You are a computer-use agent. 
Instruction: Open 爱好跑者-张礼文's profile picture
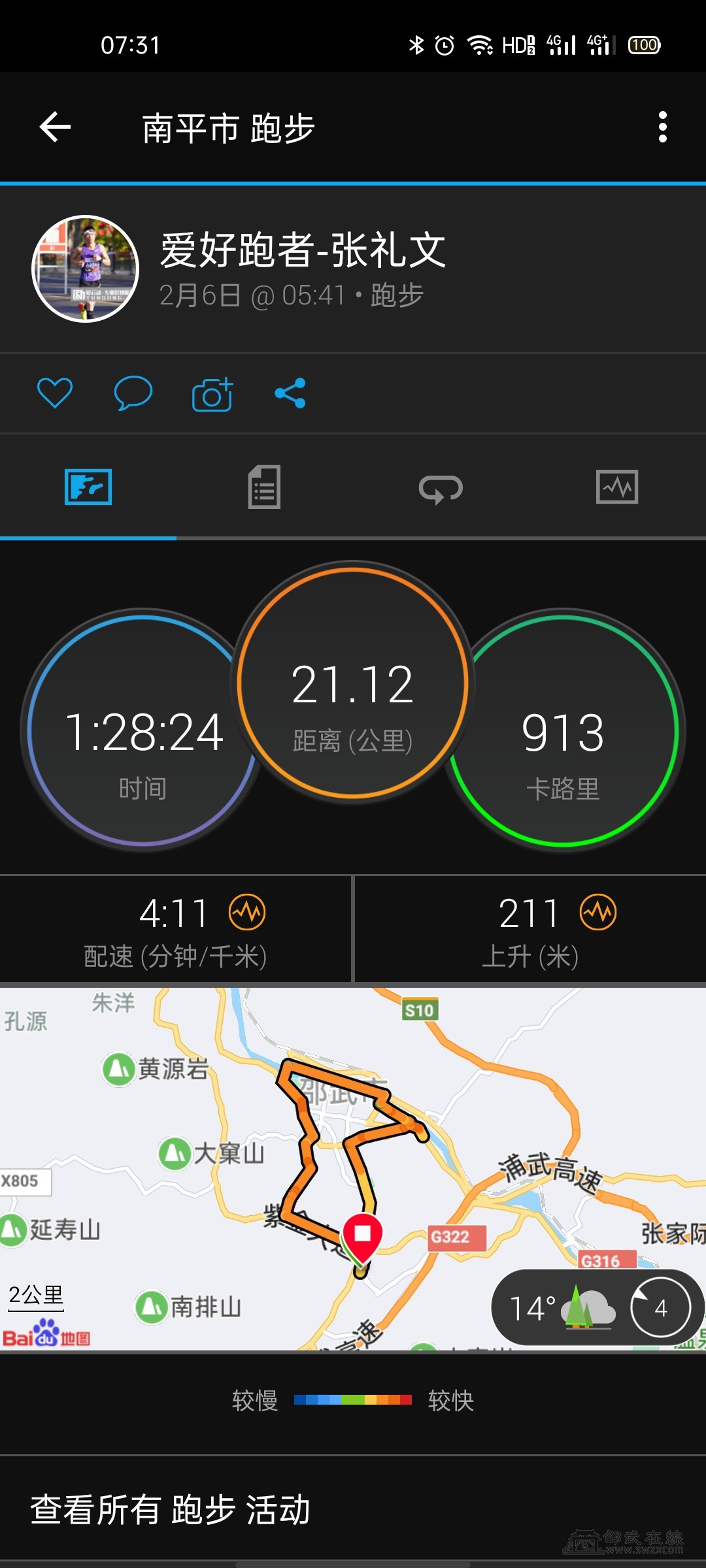point(86,269)
